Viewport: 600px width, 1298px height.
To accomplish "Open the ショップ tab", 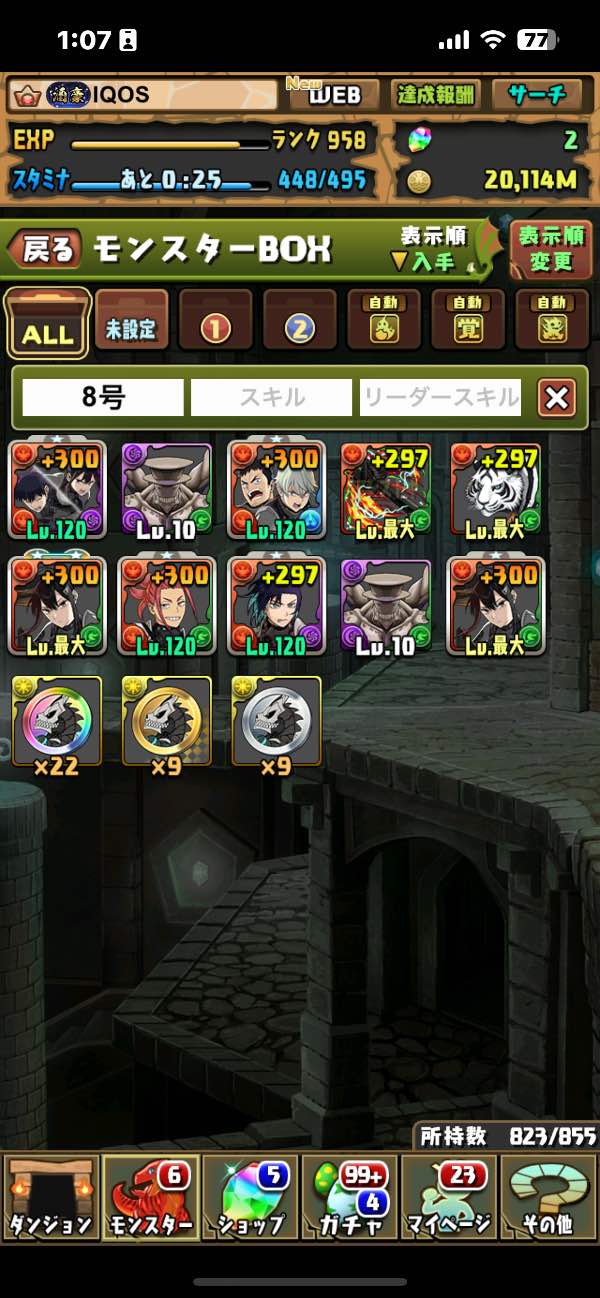I will pyautogui.click(x=250, y=1197).
